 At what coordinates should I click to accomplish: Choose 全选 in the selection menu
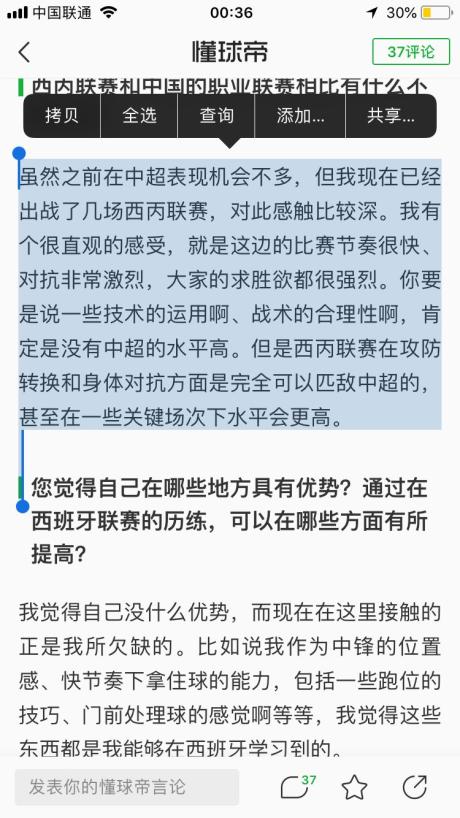(139, 115)
